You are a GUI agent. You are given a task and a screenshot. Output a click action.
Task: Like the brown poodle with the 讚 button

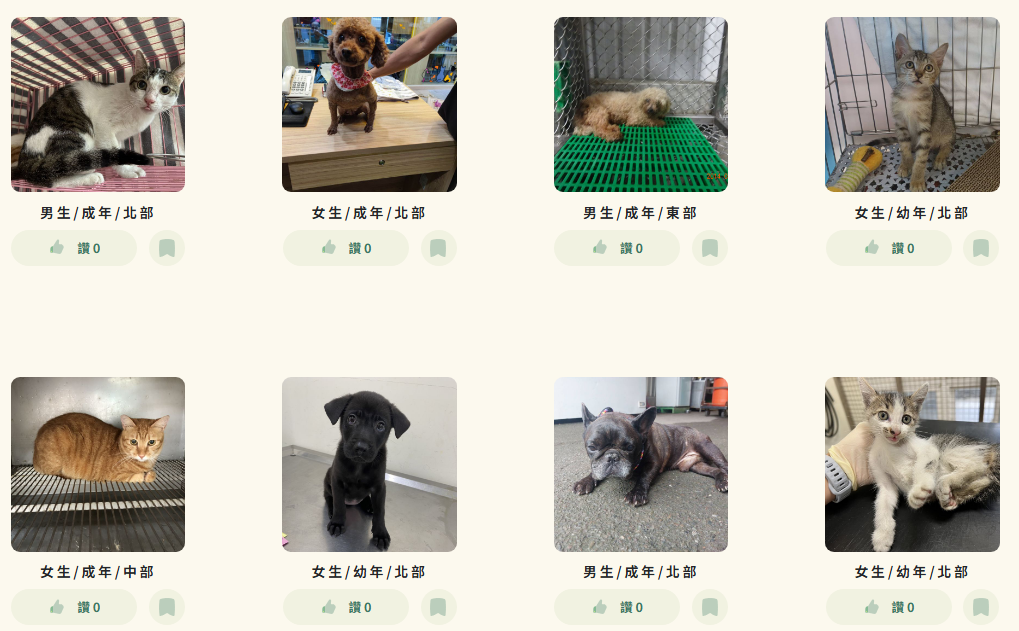pos(346,248)
